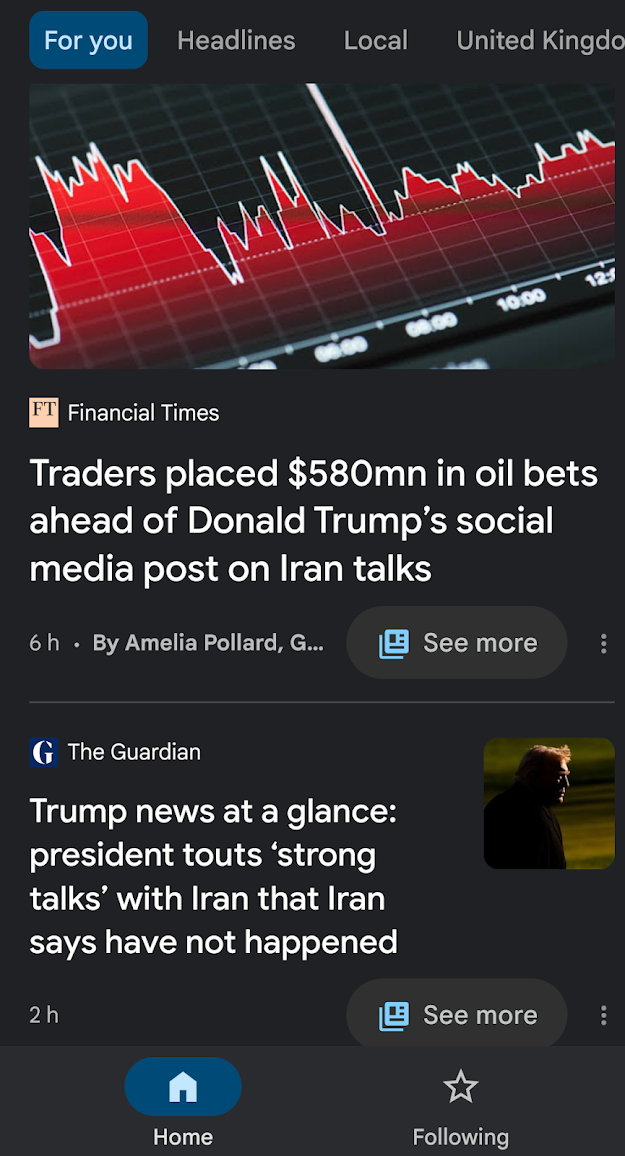This screenshot has width=625, height=1156.
Task: Go to the Home tab
Action: (x=183, y=1103)
